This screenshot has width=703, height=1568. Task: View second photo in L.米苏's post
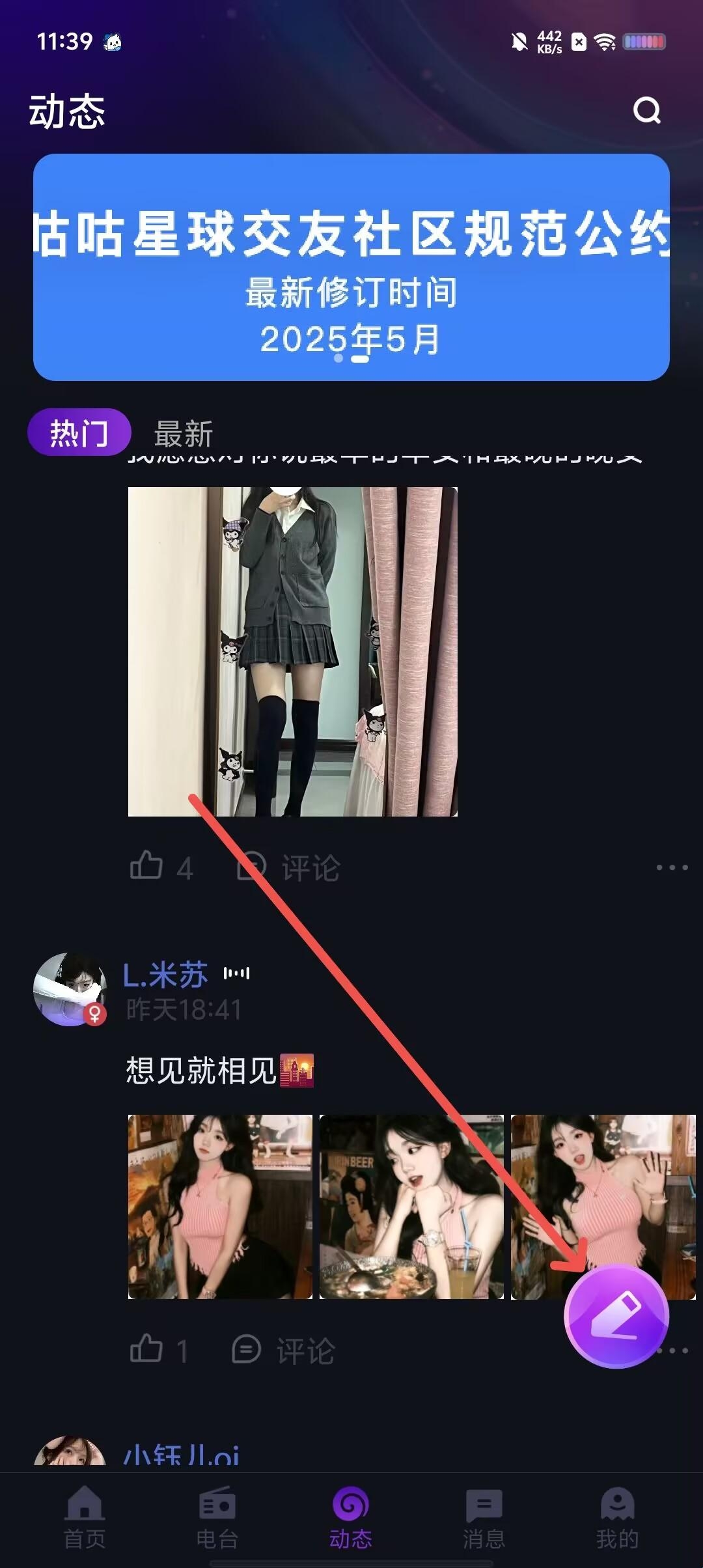[x=411, y=1207]
